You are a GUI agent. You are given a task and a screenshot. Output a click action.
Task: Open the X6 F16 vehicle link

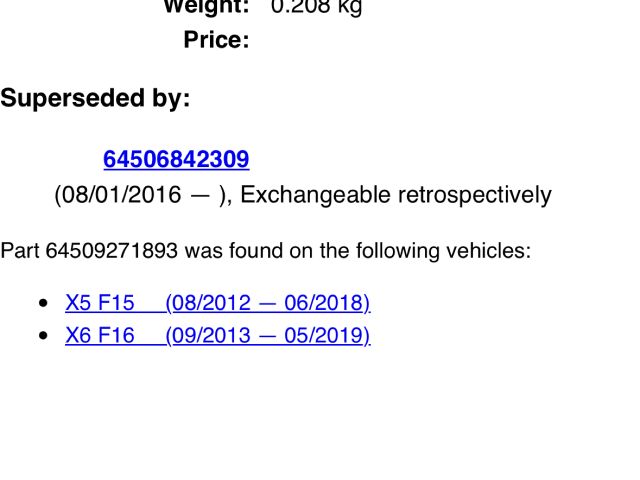point(217,335)
